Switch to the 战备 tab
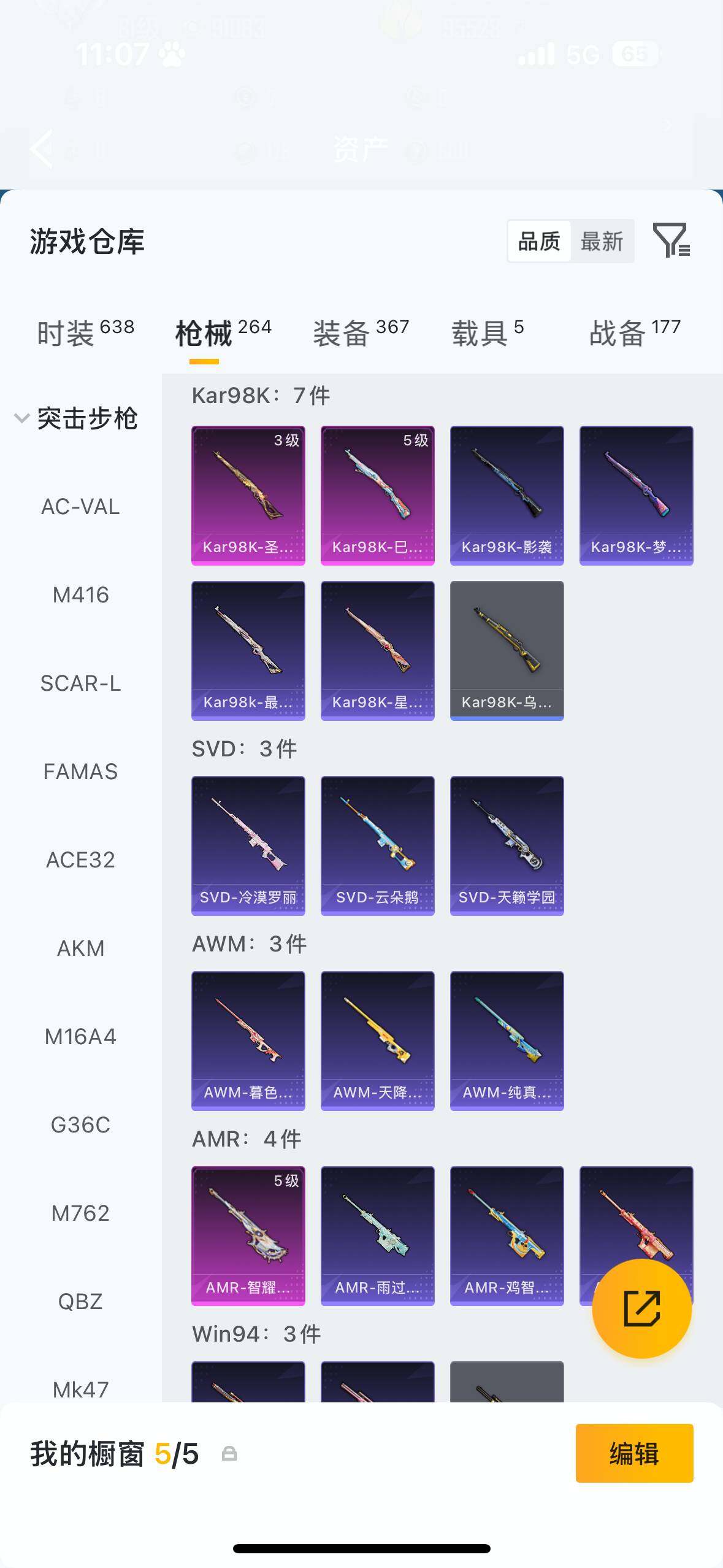This screenshot has width=723, height=1568. pyautogui.click(x=635, y=332)
